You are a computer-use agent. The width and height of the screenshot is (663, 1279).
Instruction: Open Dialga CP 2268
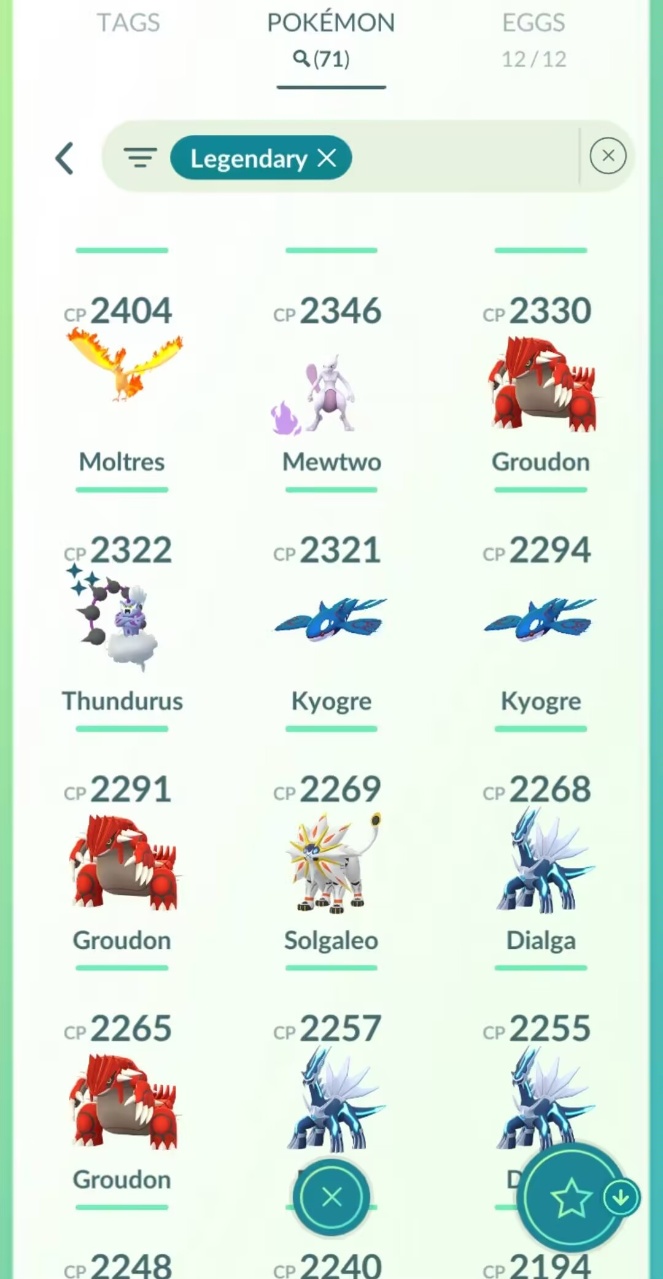pos(541,860)
